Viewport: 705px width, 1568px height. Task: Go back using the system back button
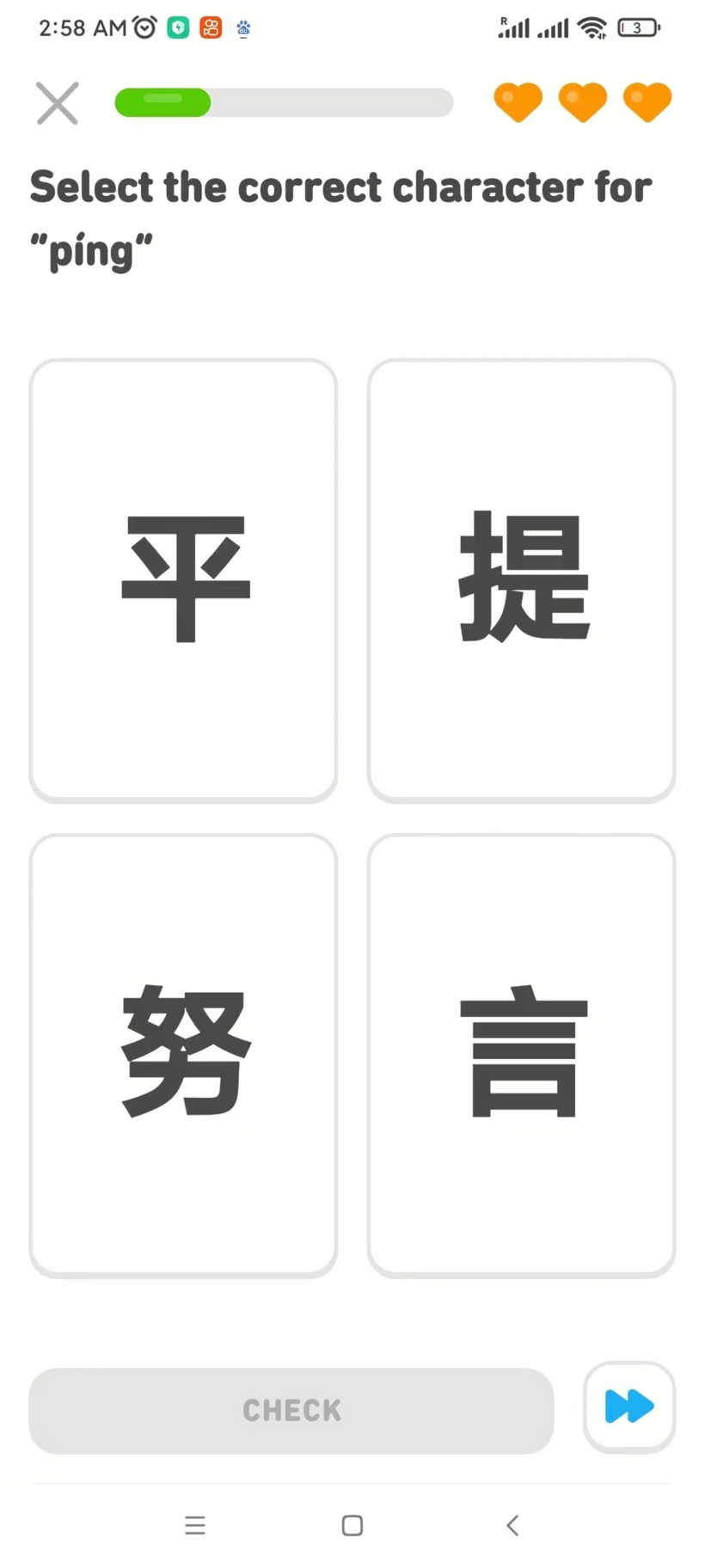pyautogui.click(x=512, y=1525)
